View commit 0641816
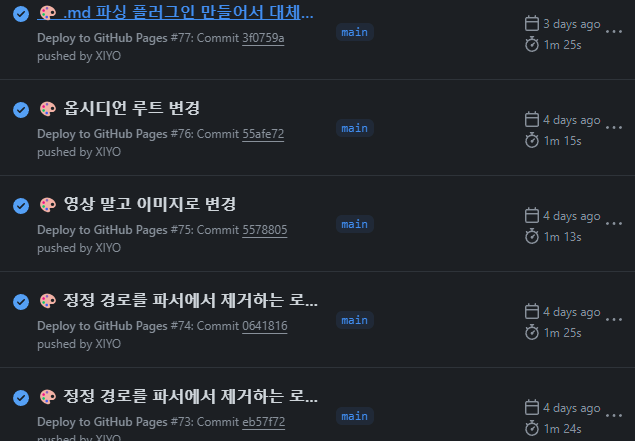This screenshot has width=635, height=441. click(264, 326)
